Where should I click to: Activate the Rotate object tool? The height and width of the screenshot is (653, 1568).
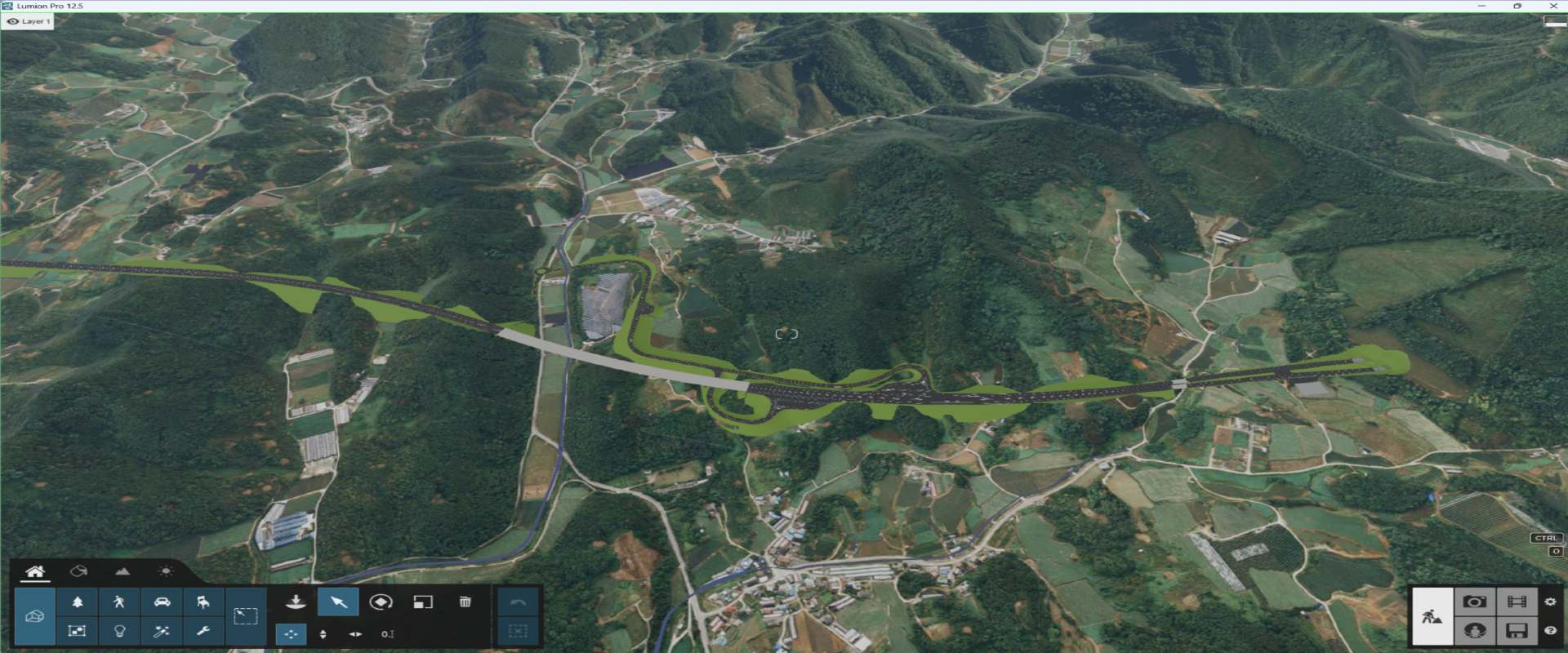coord(381,602)
